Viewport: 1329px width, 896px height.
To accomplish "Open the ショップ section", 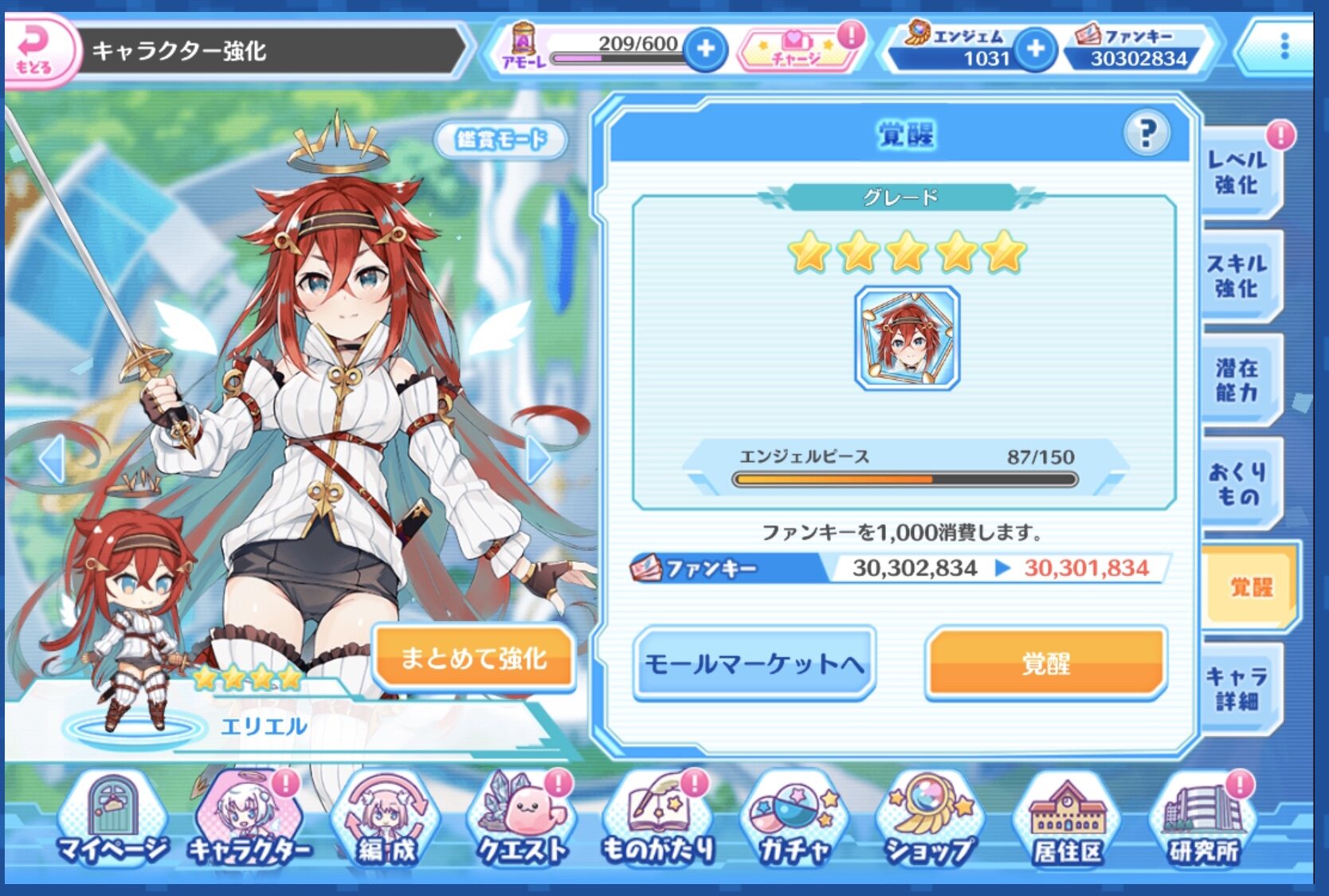I will (x=929, y=820).
